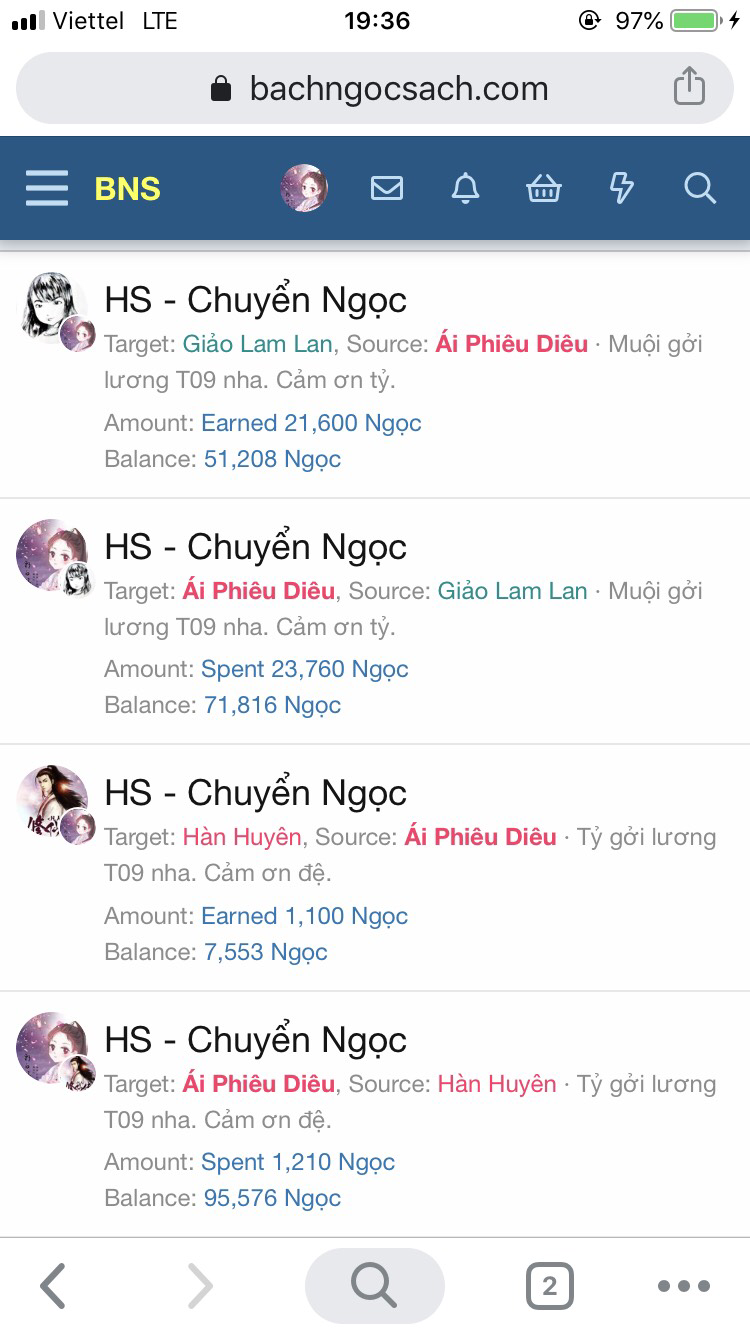Open the hamburger navigation menu
This screenshot has width=750, height=1334.
point(47,188)
